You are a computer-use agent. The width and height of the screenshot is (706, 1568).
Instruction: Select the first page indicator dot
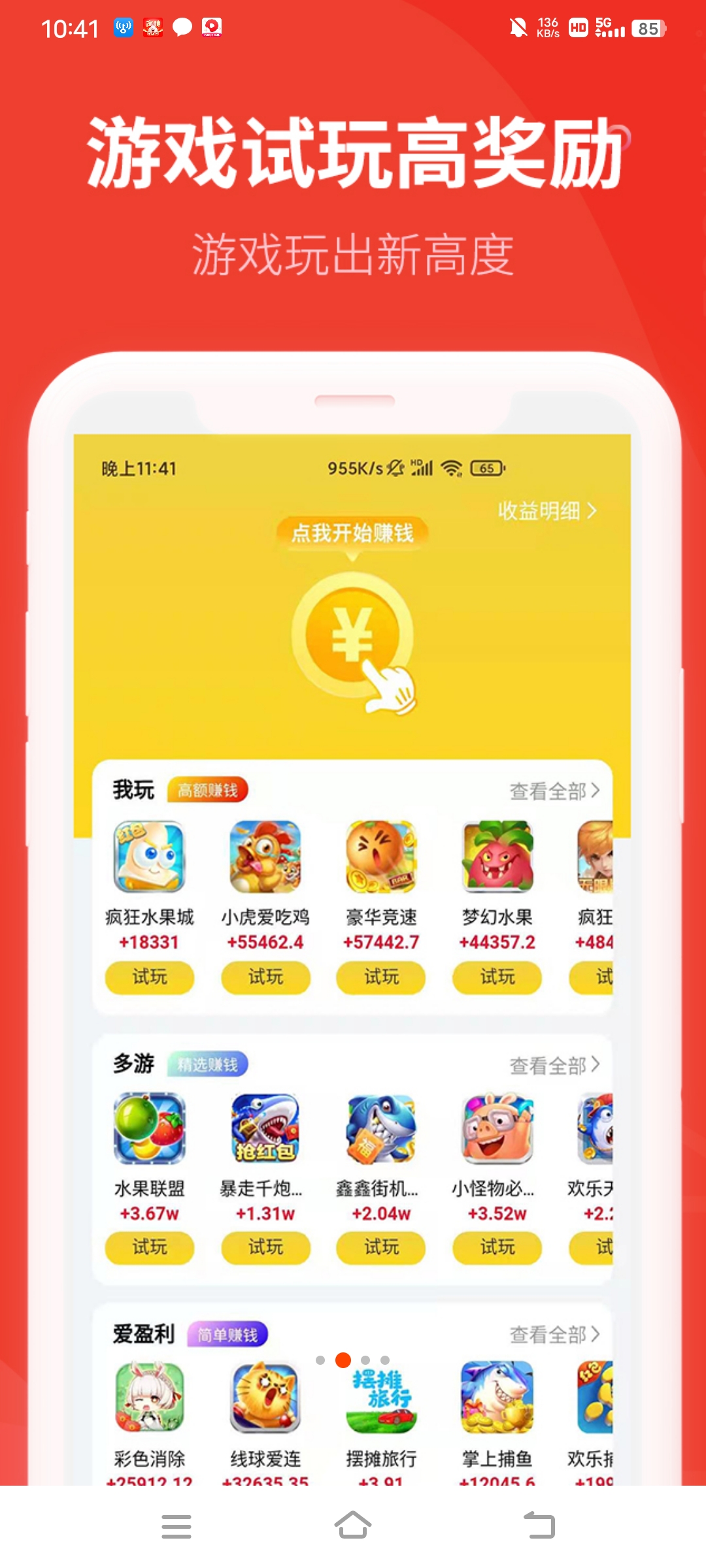tap(320, 1360)
